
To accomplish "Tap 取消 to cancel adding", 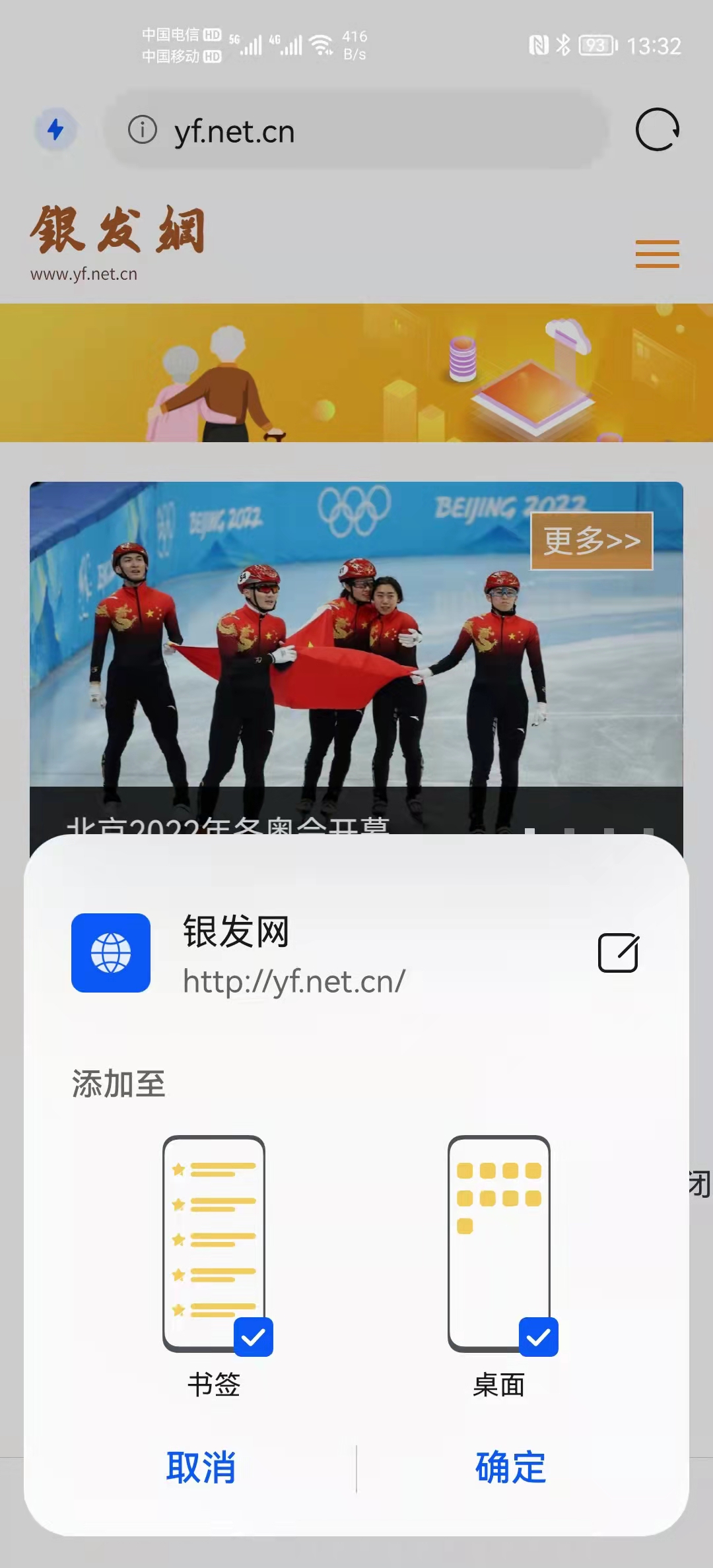I will [x=201, y=1468].
